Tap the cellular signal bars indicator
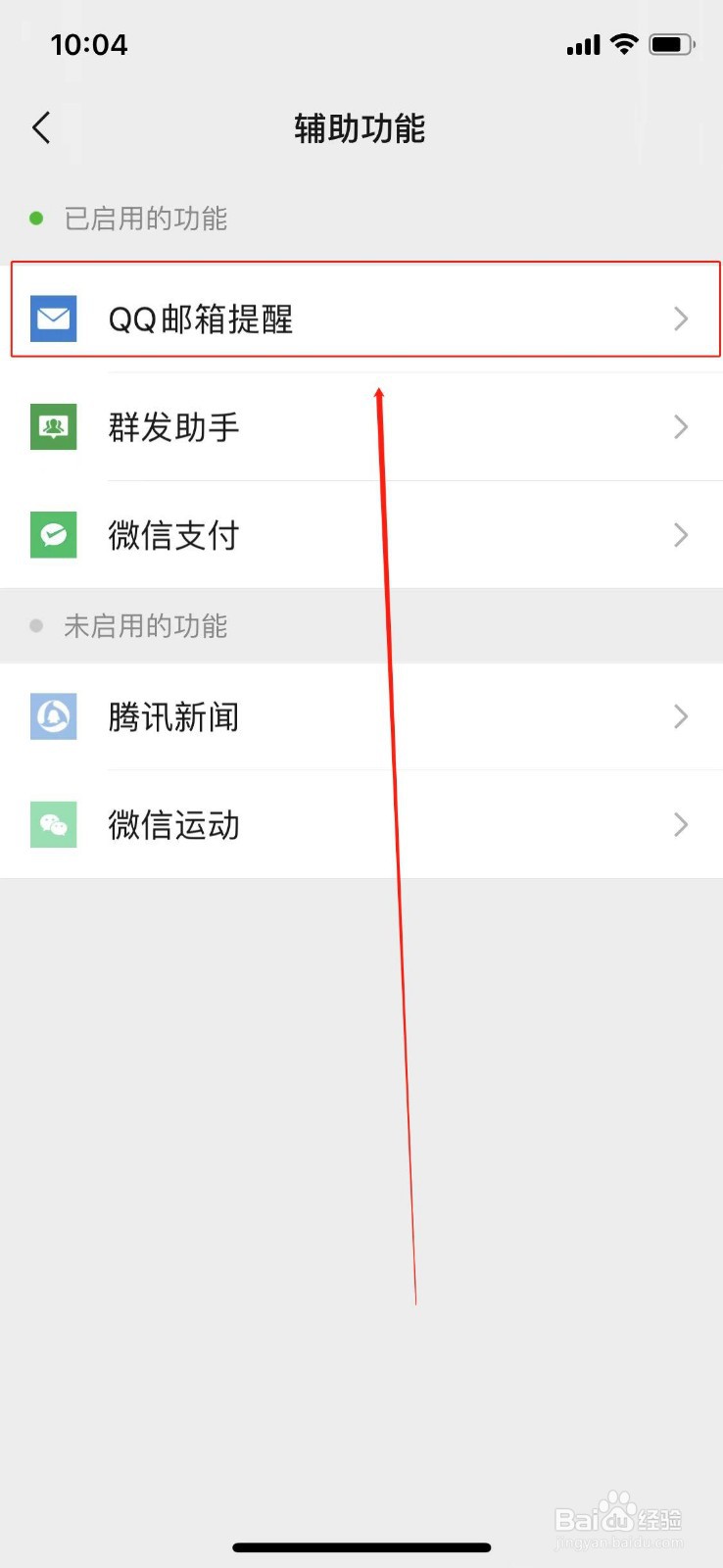The height and width of the screenshot is (1568, 723). coord(582,43)
